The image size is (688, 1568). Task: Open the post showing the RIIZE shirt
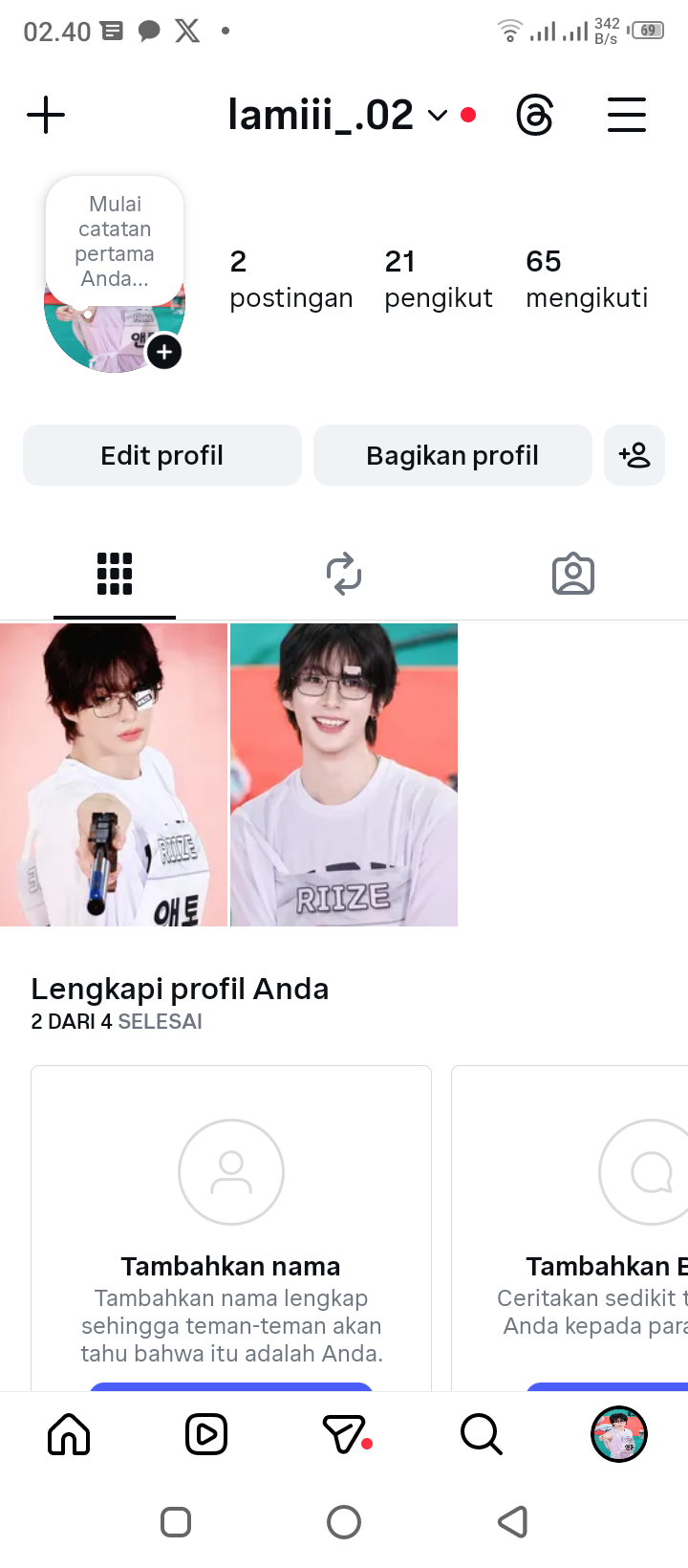tap(344, 774)
